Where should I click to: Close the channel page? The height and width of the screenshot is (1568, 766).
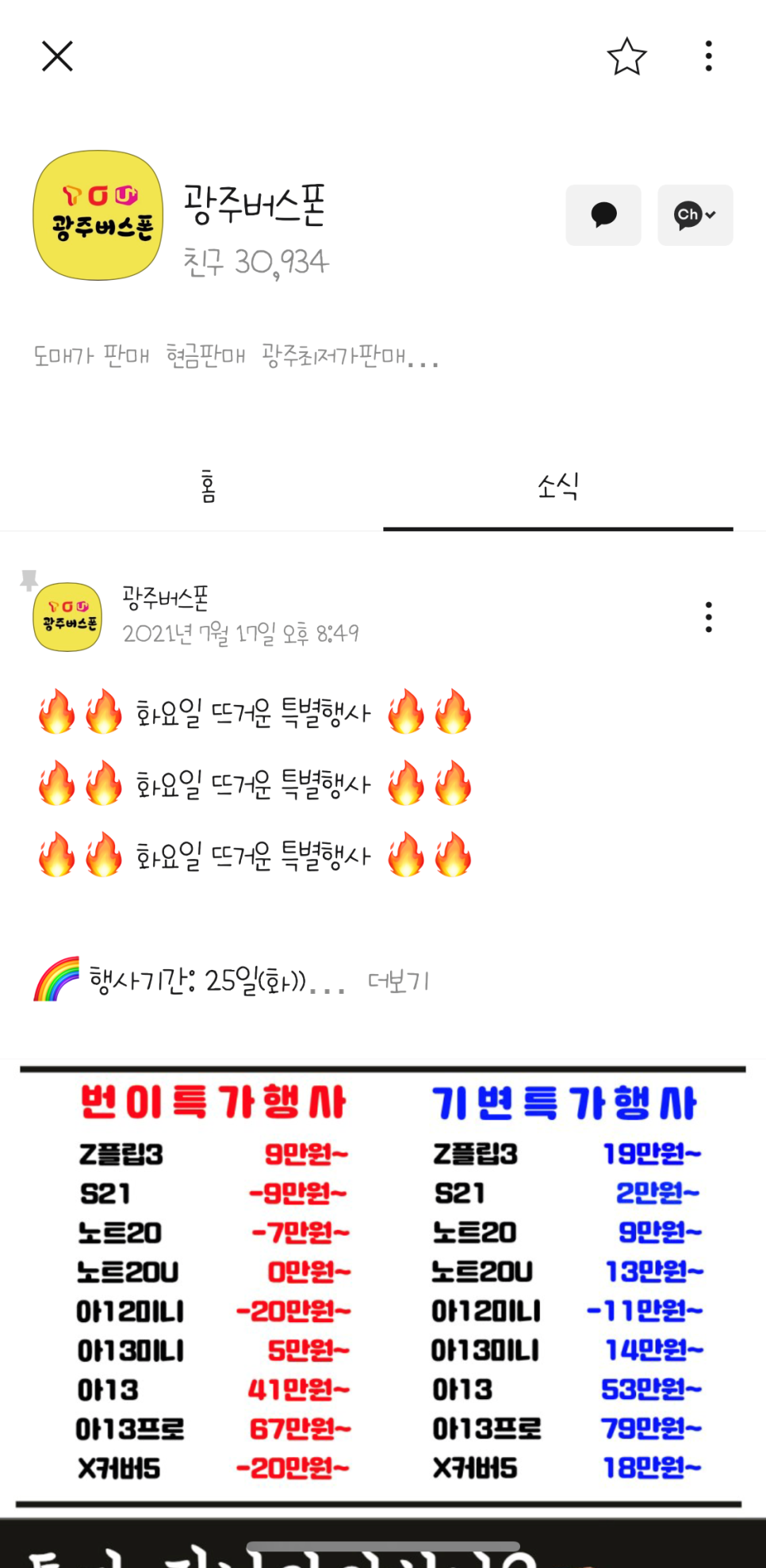click(57, 56)
